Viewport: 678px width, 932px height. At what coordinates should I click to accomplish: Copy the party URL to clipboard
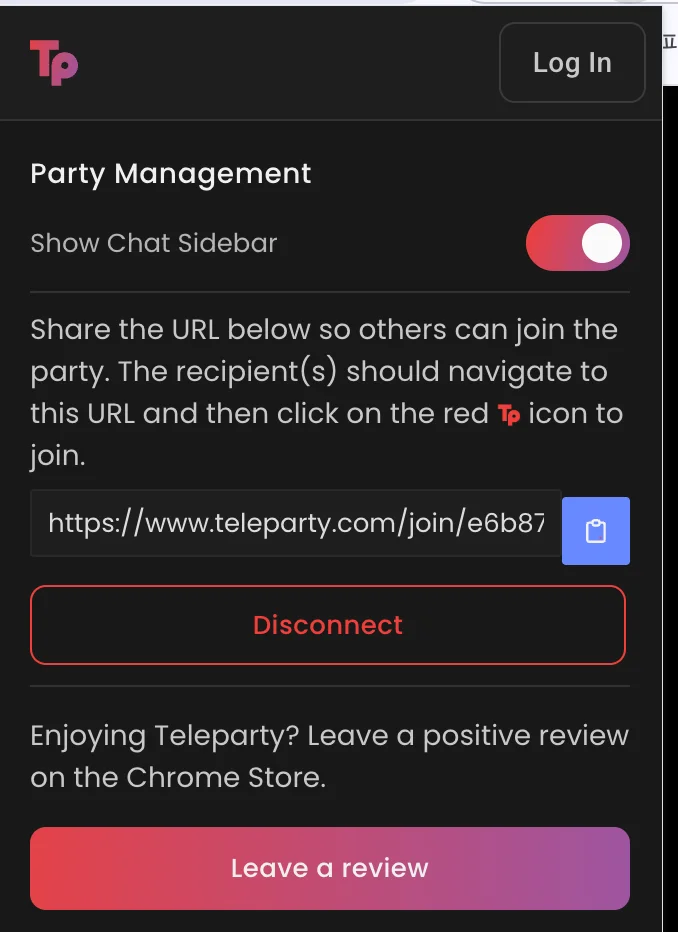pos(596,531)
